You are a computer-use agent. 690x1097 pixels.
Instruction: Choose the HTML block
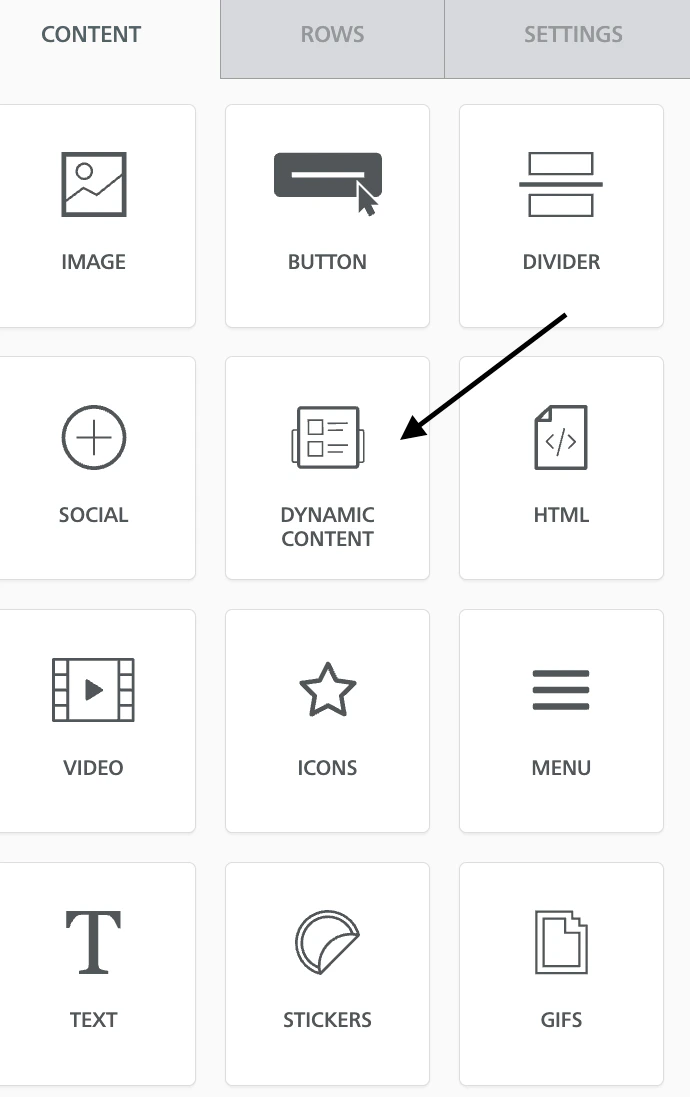(x=561, y=467)
